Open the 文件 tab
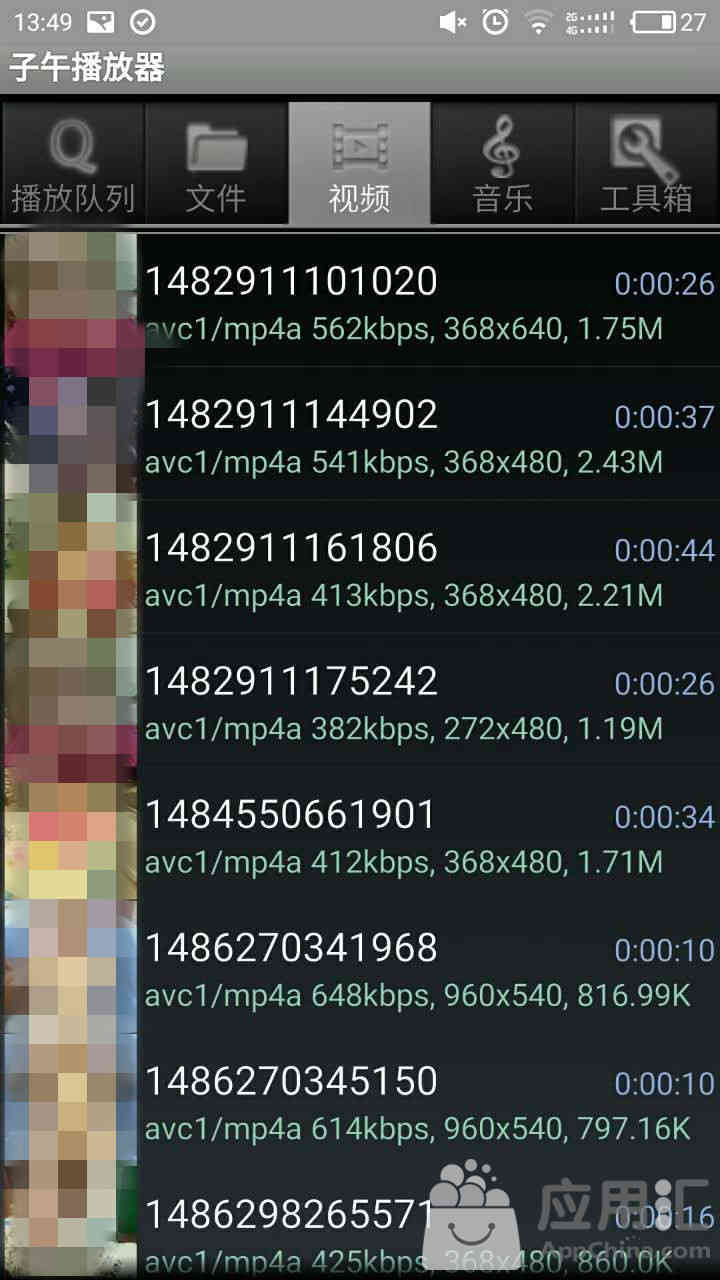Screen dimensions: 720x1280 [x=216, y=163]
